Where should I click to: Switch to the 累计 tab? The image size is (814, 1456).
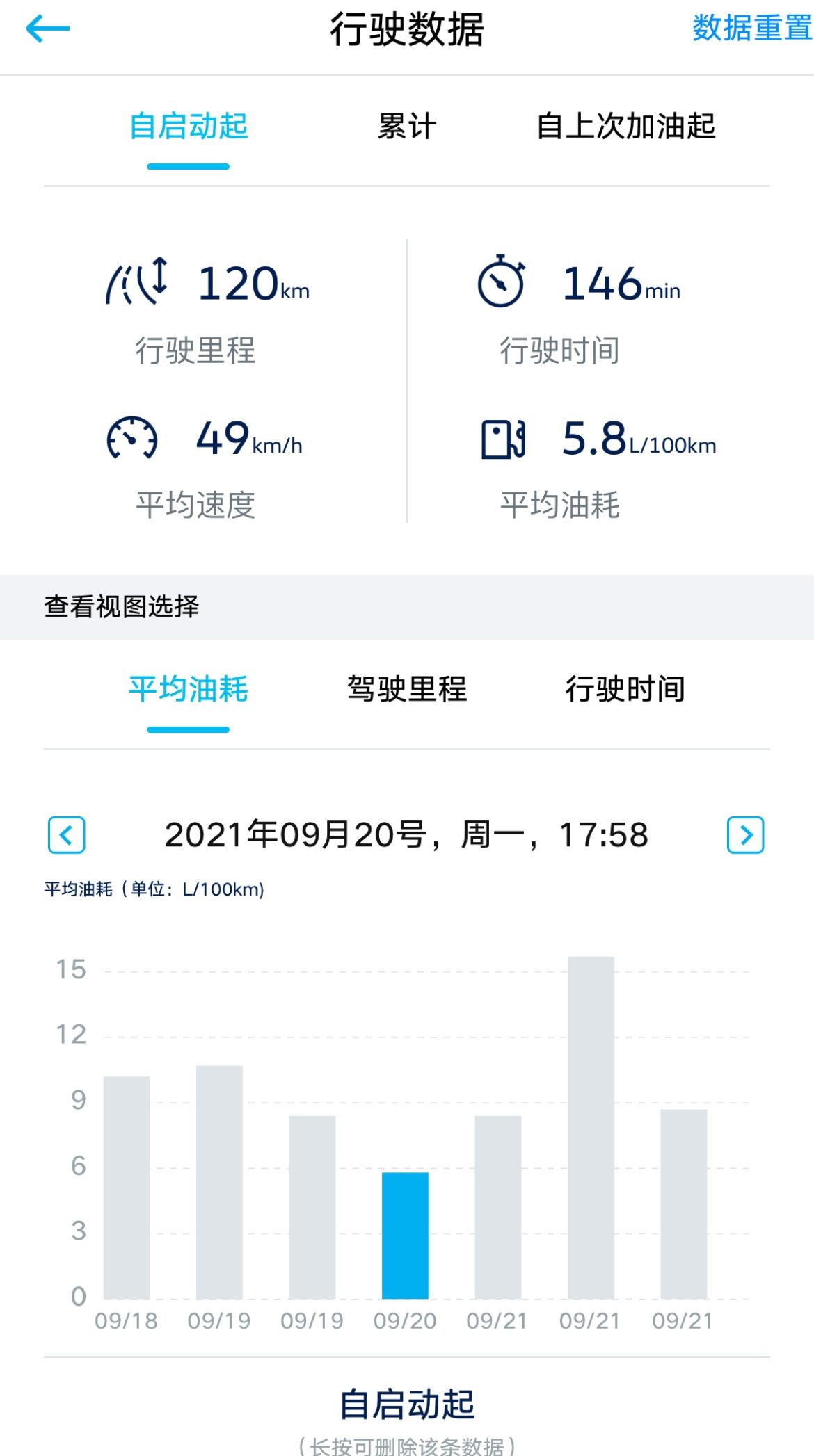[x=407, y=127]
